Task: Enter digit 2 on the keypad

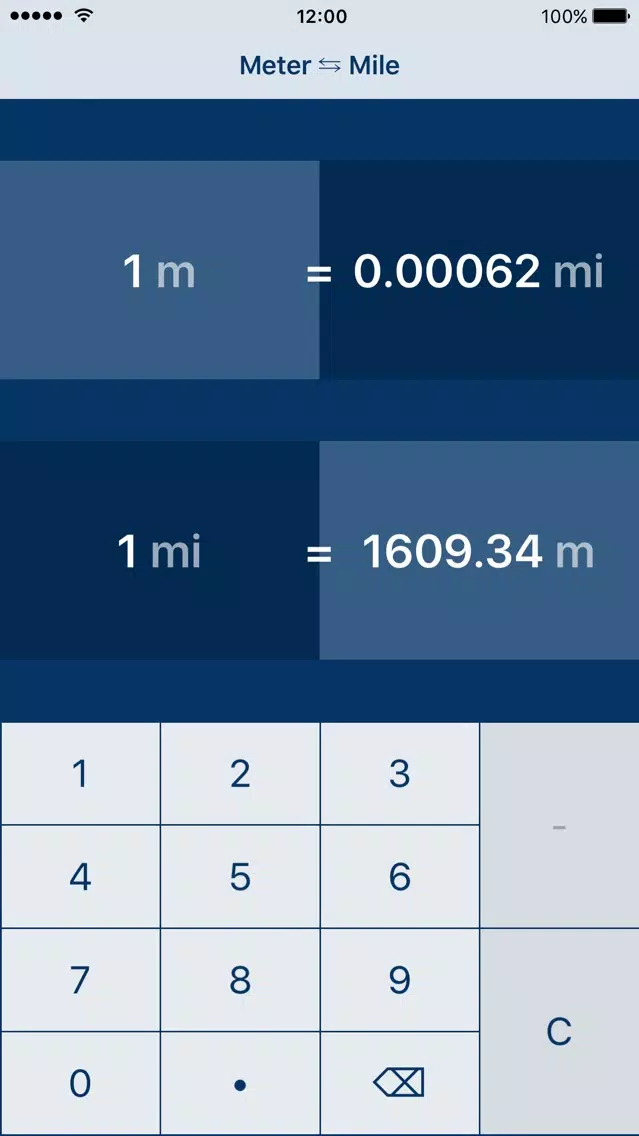Action: pyautogui.click(x=240, y=774)
